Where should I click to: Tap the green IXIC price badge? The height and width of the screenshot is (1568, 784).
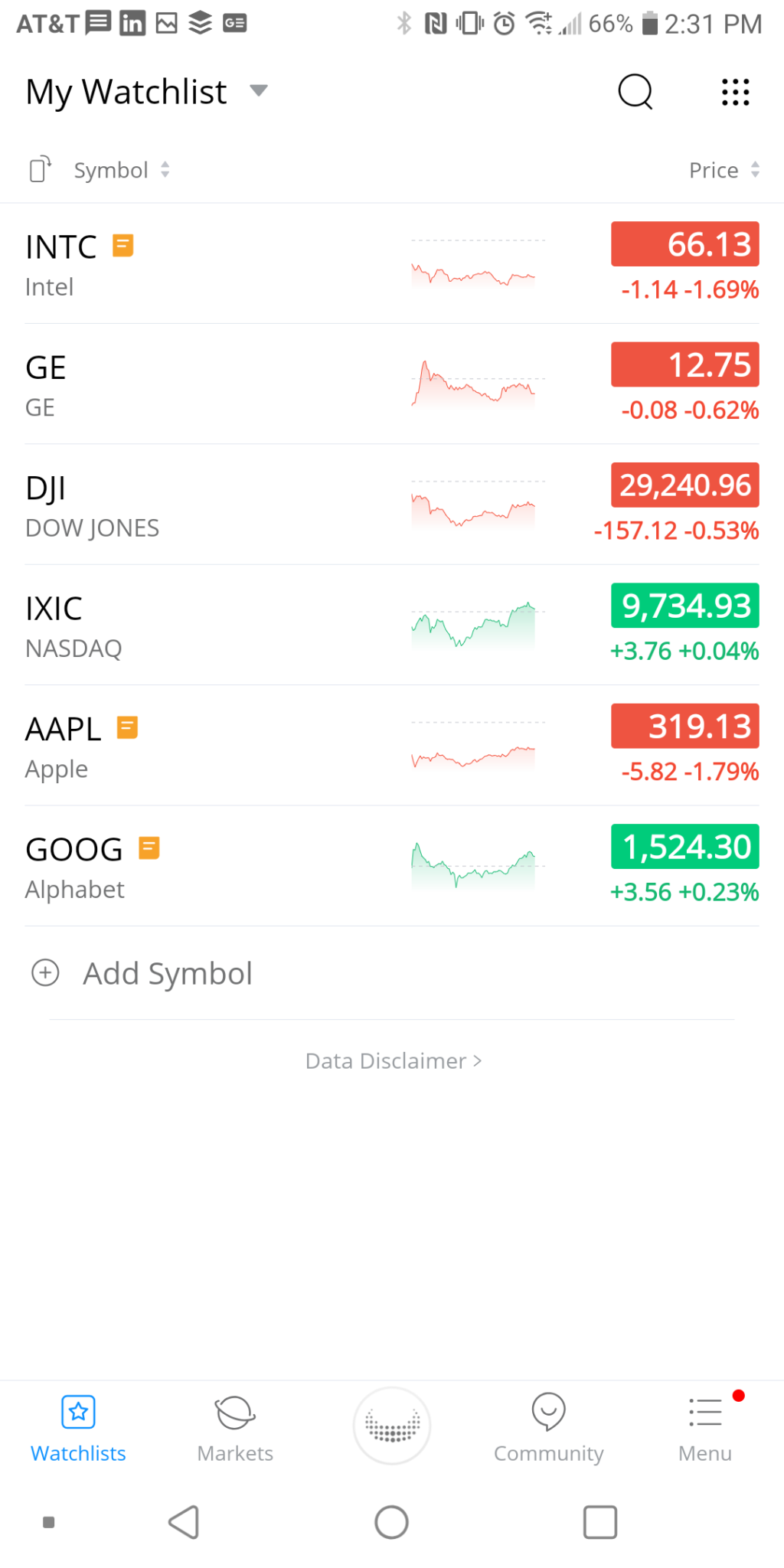point(684,606)
